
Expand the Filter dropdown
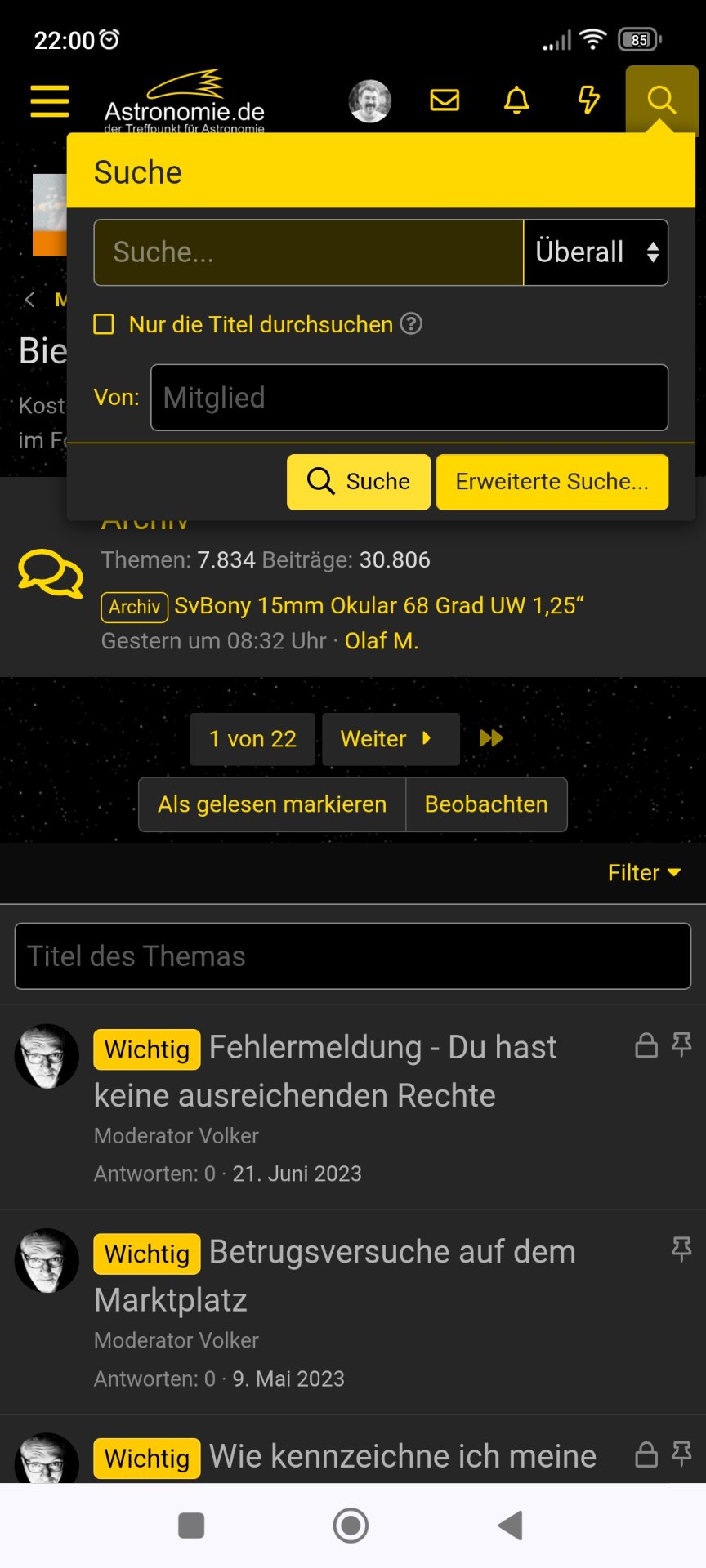tap(644, 873)
